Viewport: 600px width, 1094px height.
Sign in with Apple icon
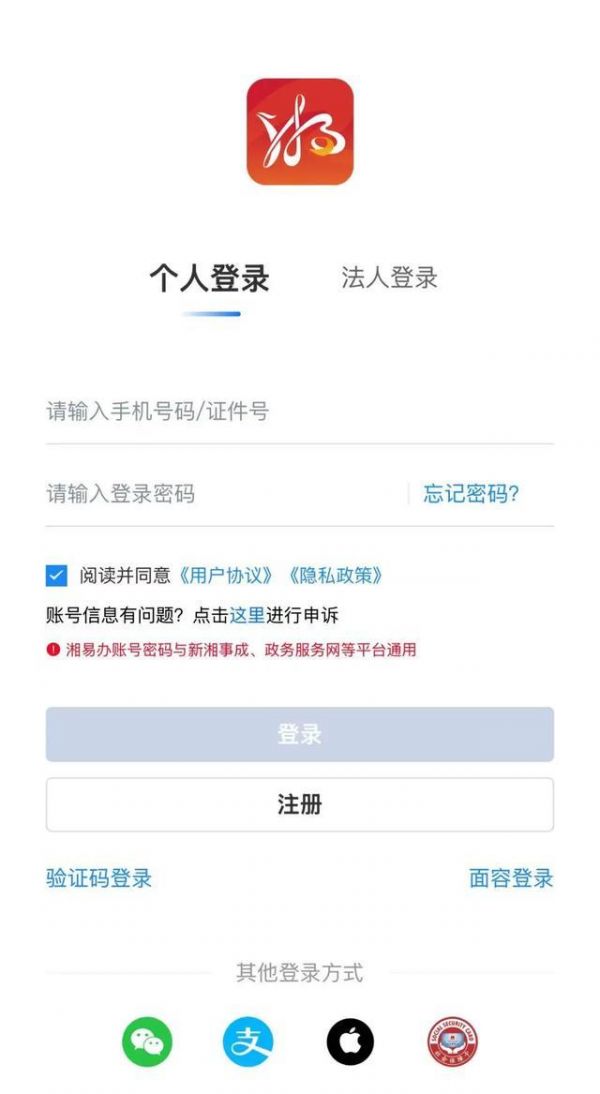point(350,1042)
